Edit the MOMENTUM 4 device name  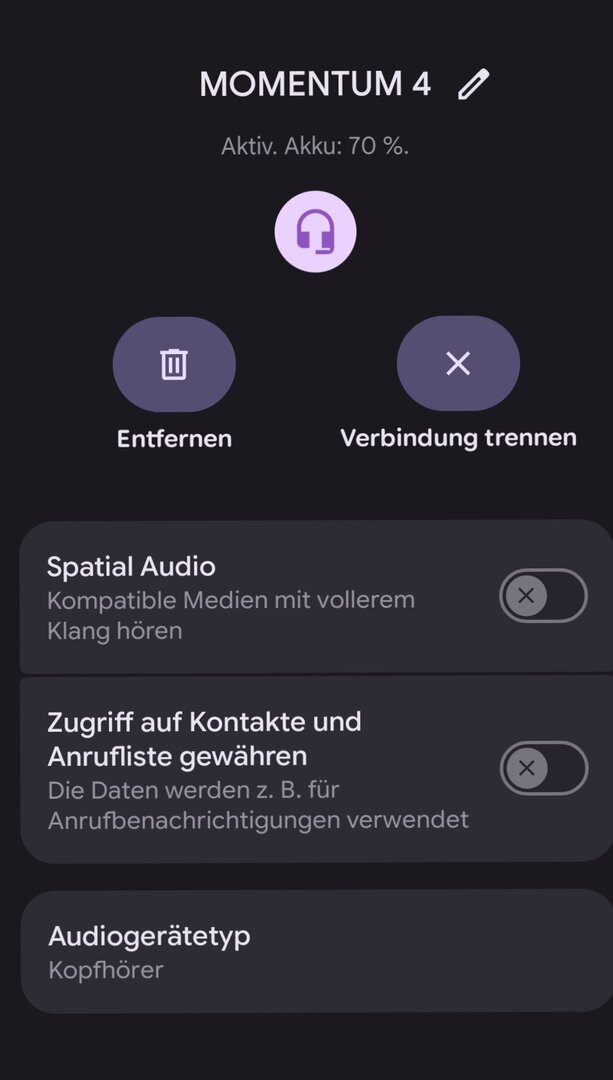473,85
